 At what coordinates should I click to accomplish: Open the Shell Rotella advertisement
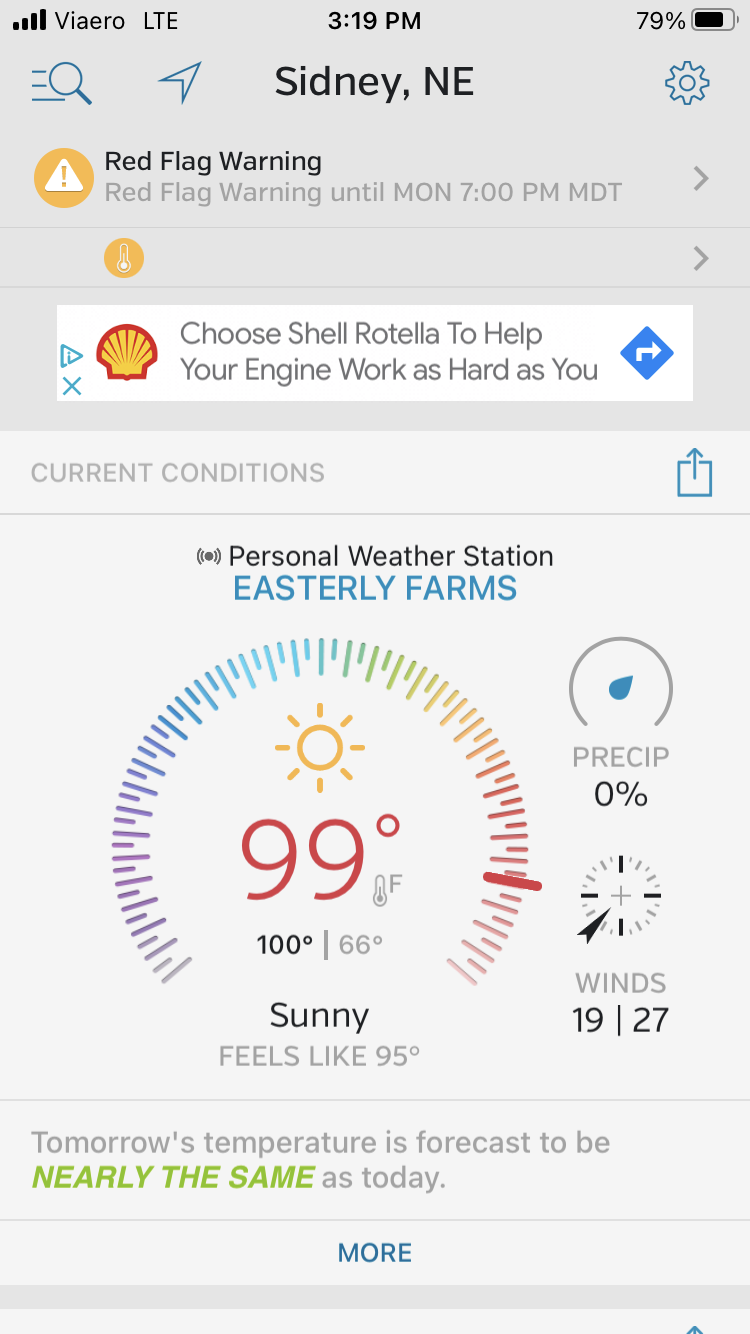375,353
